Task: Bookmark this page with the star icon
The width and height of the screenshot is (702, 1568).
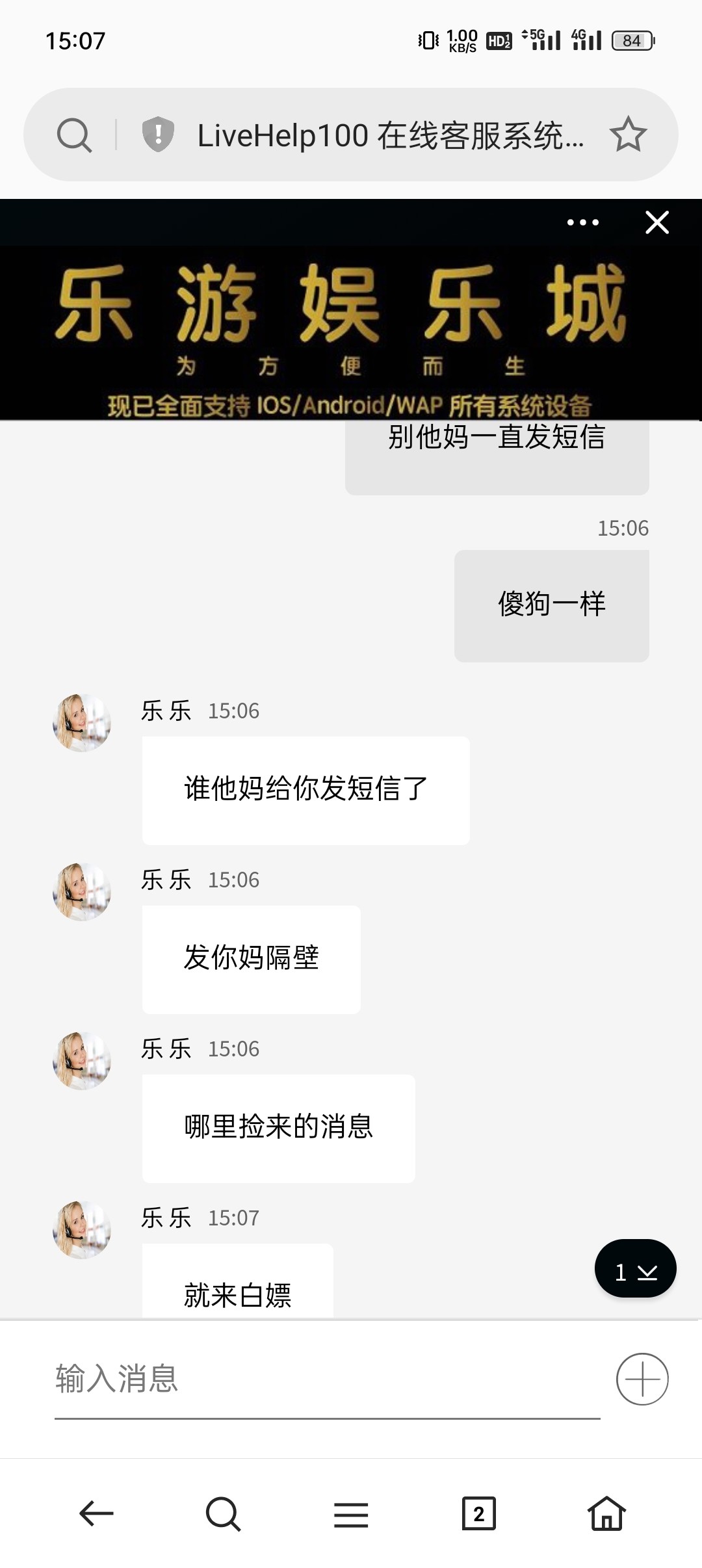Action: pos(628,135)
